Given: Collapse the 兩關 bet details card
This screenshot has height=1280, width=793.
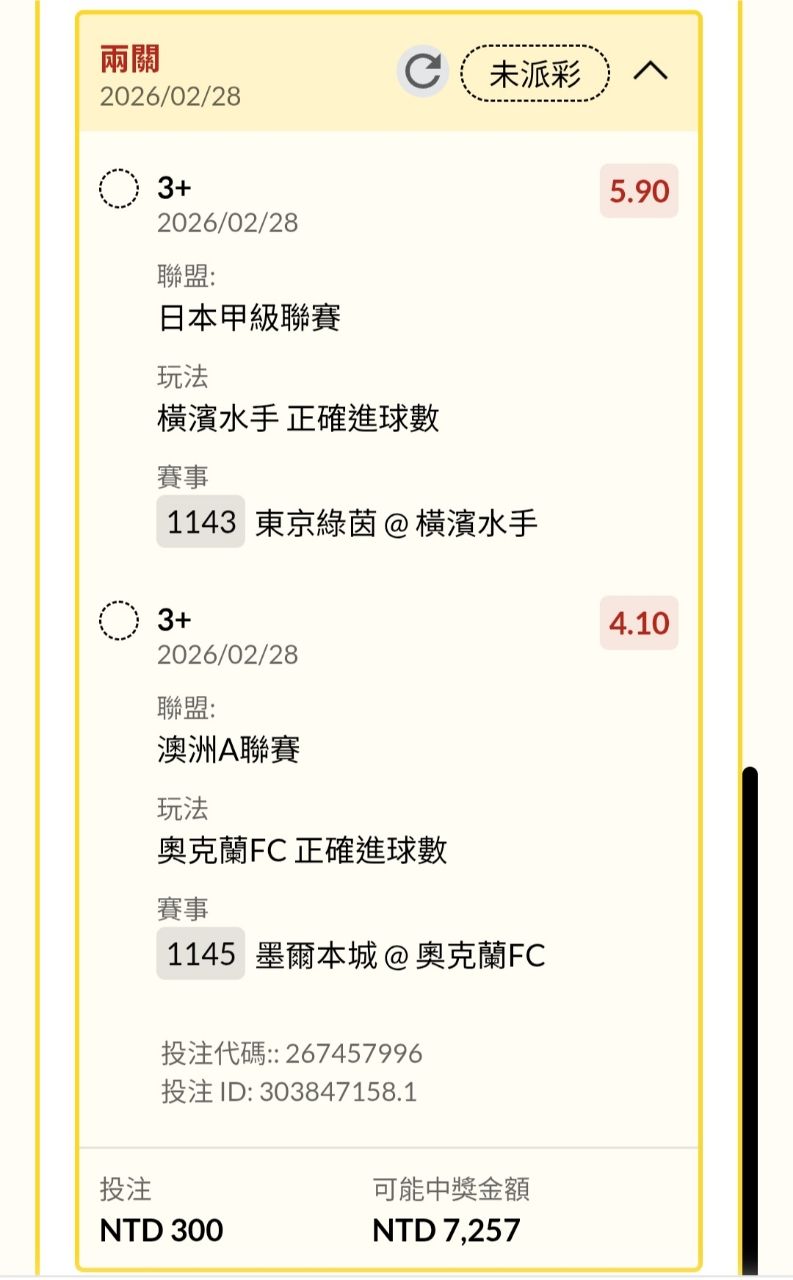Looking at the screenshot, I should pos(651,72).
